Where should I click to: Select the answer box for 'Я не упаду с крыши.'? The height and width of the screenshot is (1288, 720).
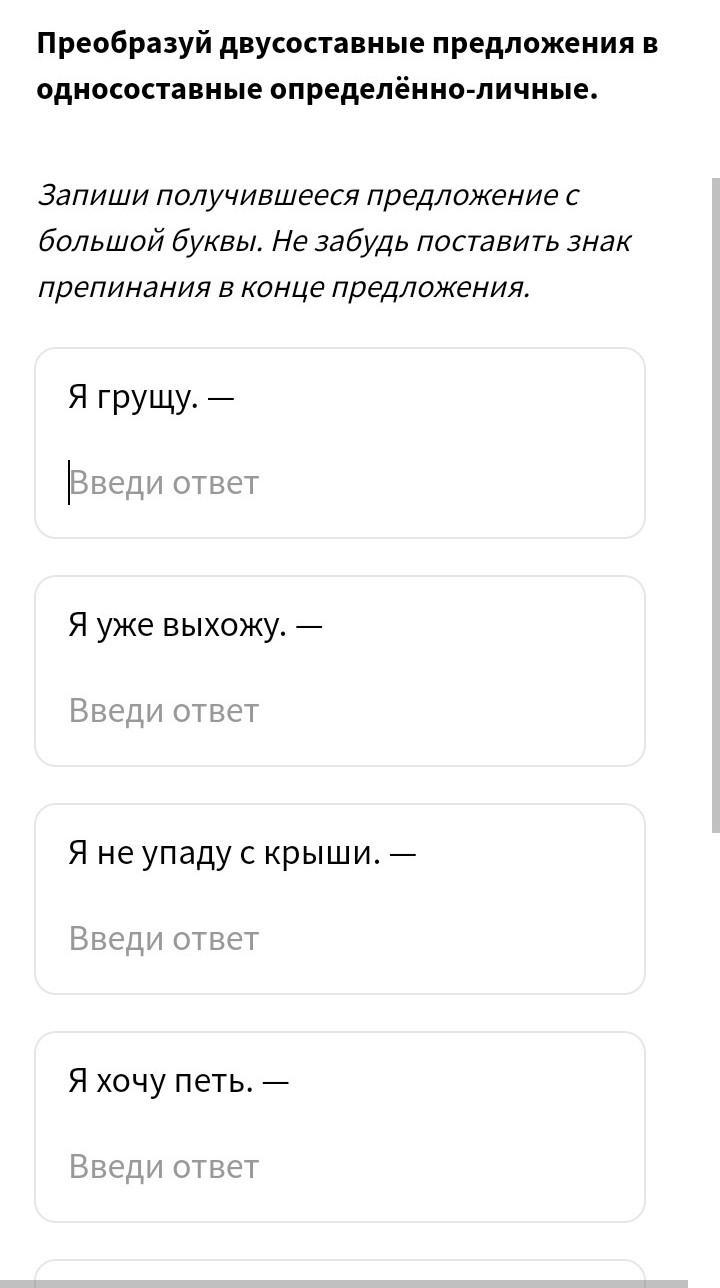pos(340,939)
